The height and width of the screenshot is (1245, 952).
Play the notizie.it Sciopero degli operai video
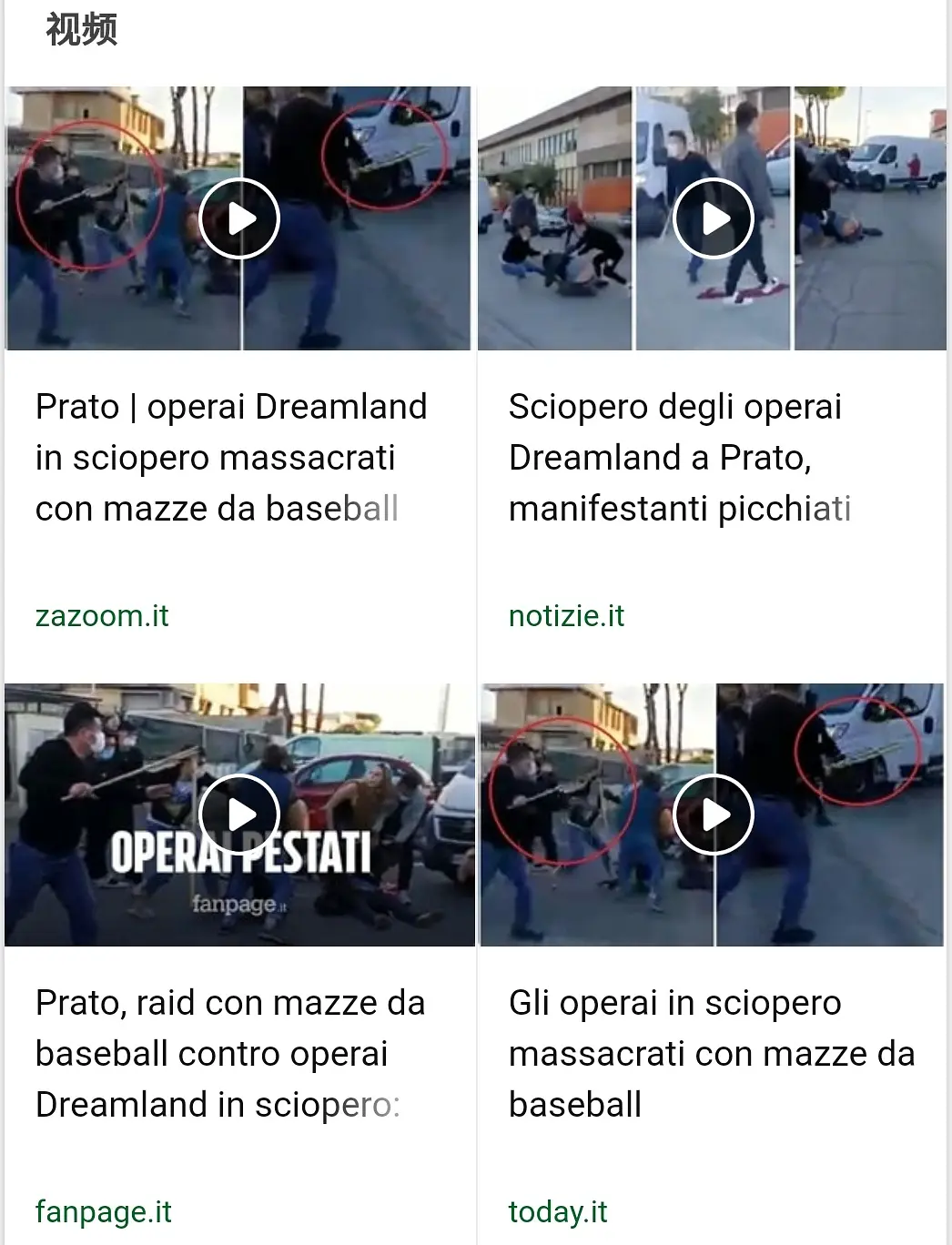pos(714,219)
